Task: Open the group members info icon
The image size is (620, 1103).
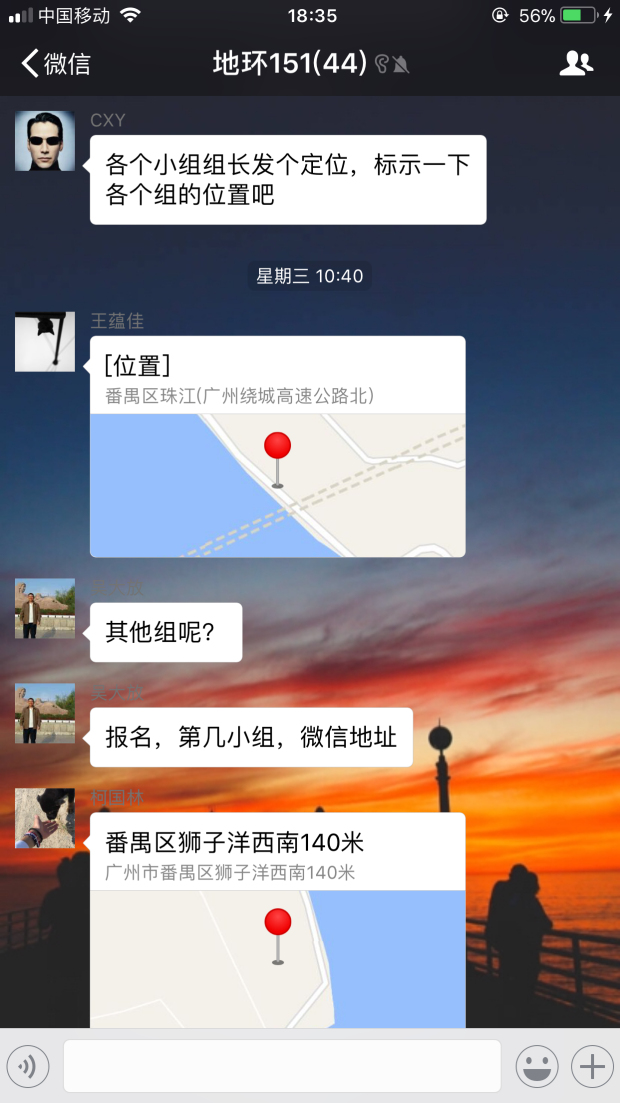Action: 575,64
